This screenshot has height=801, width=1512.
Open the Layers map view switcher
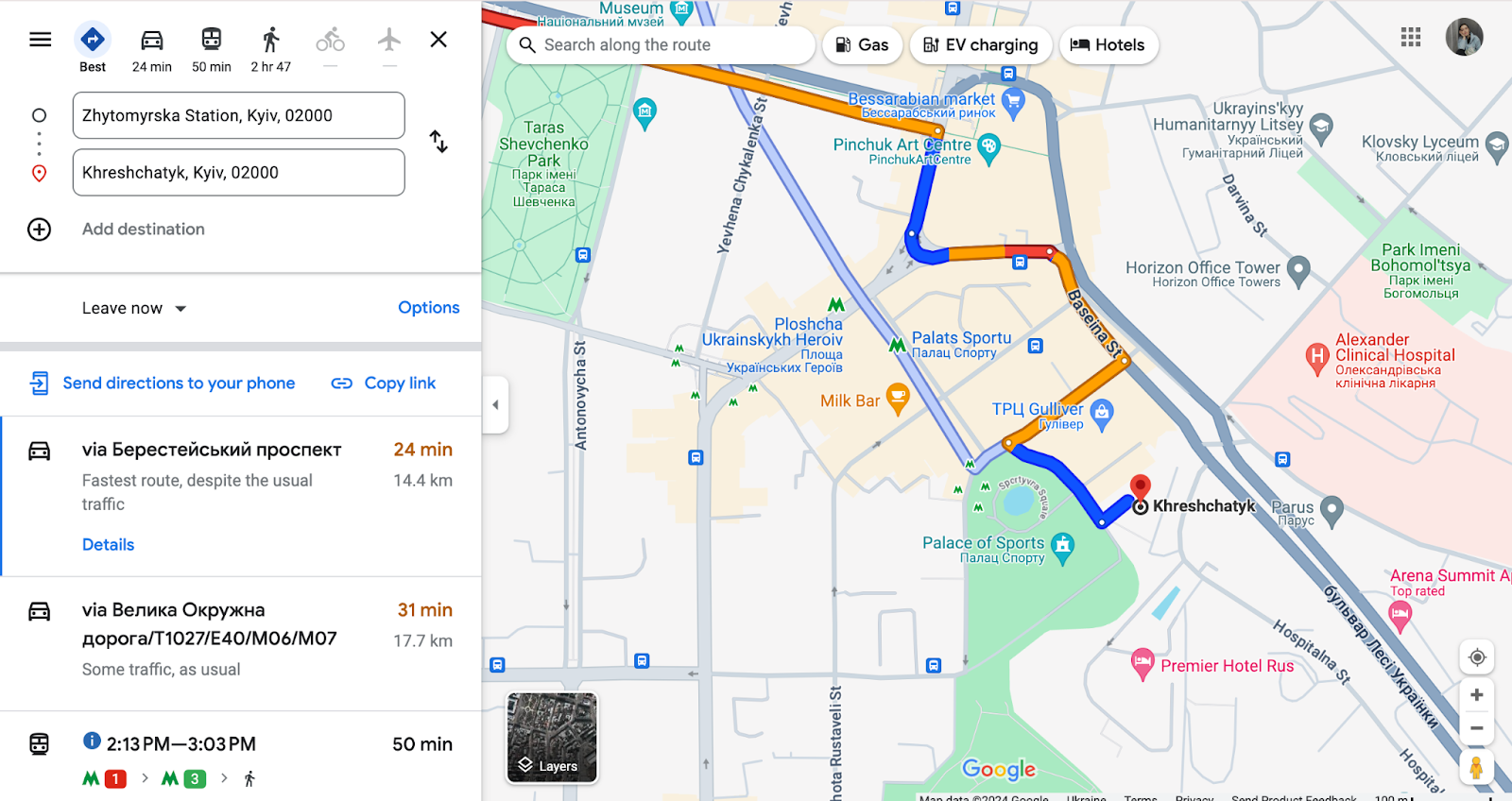(x=552, y=739)
